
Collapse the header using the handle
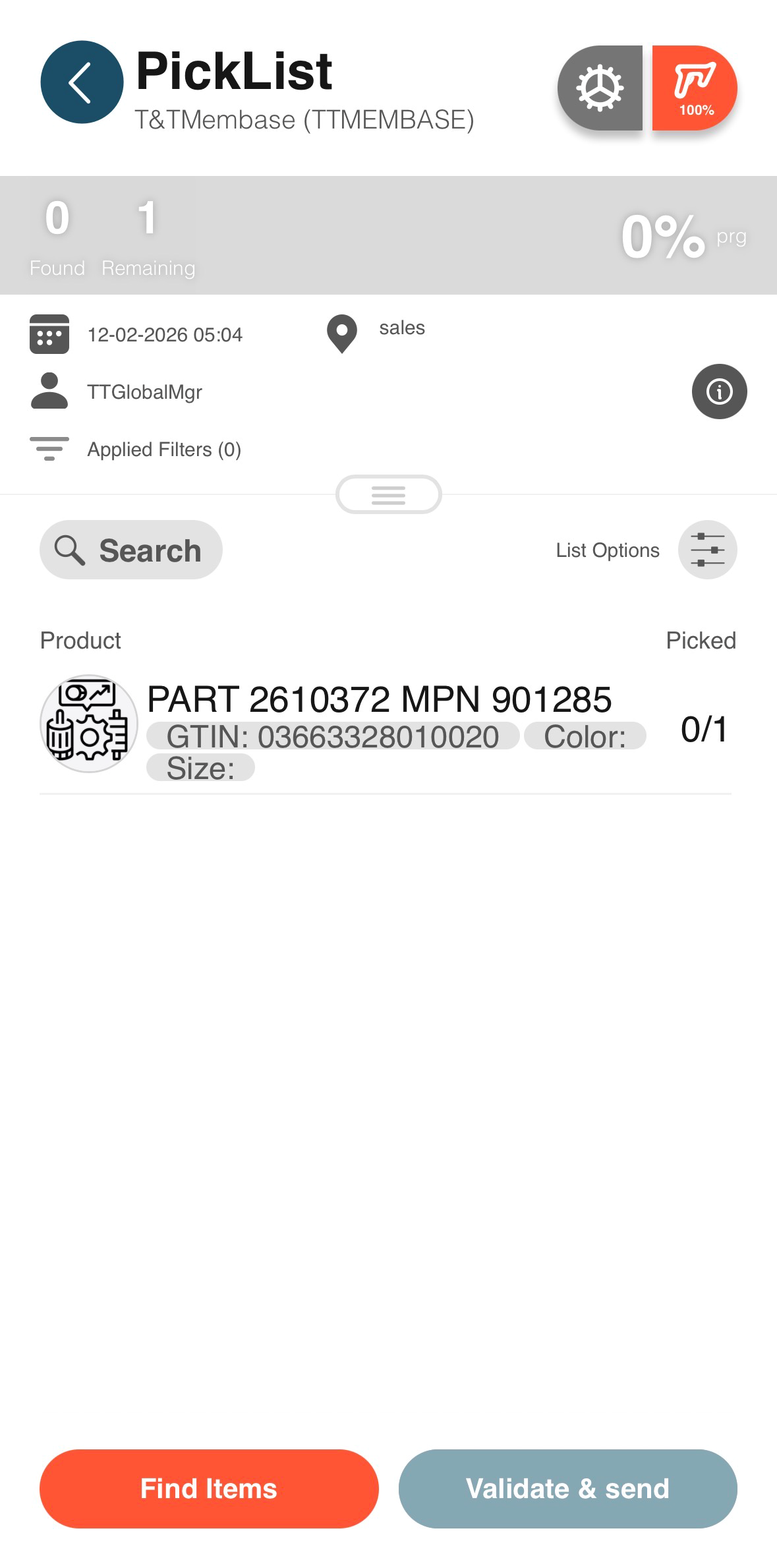click(388, 494)
